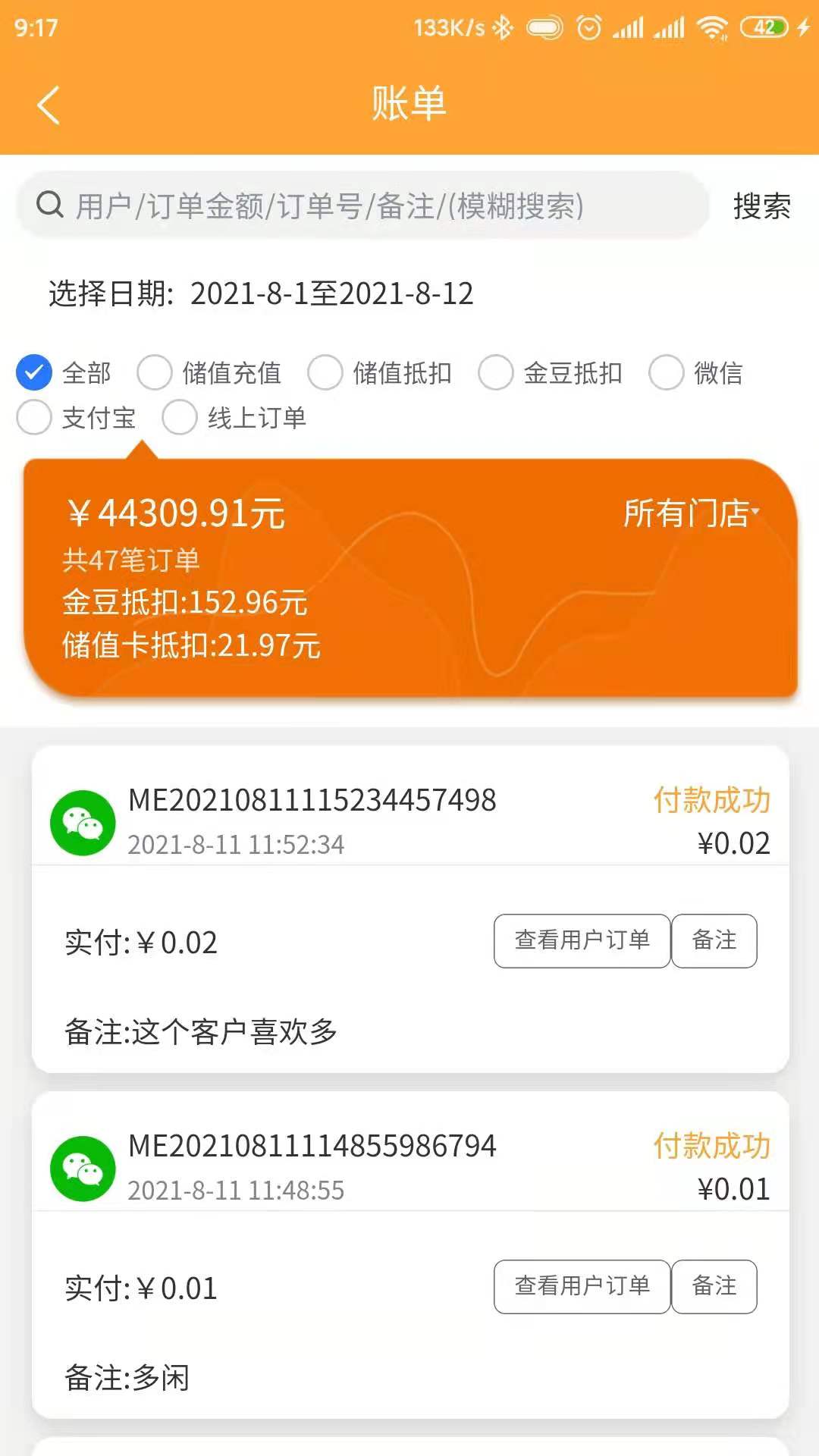
Task: Add 备注 to the order ending in 7498
Action: tap(714, 940)
